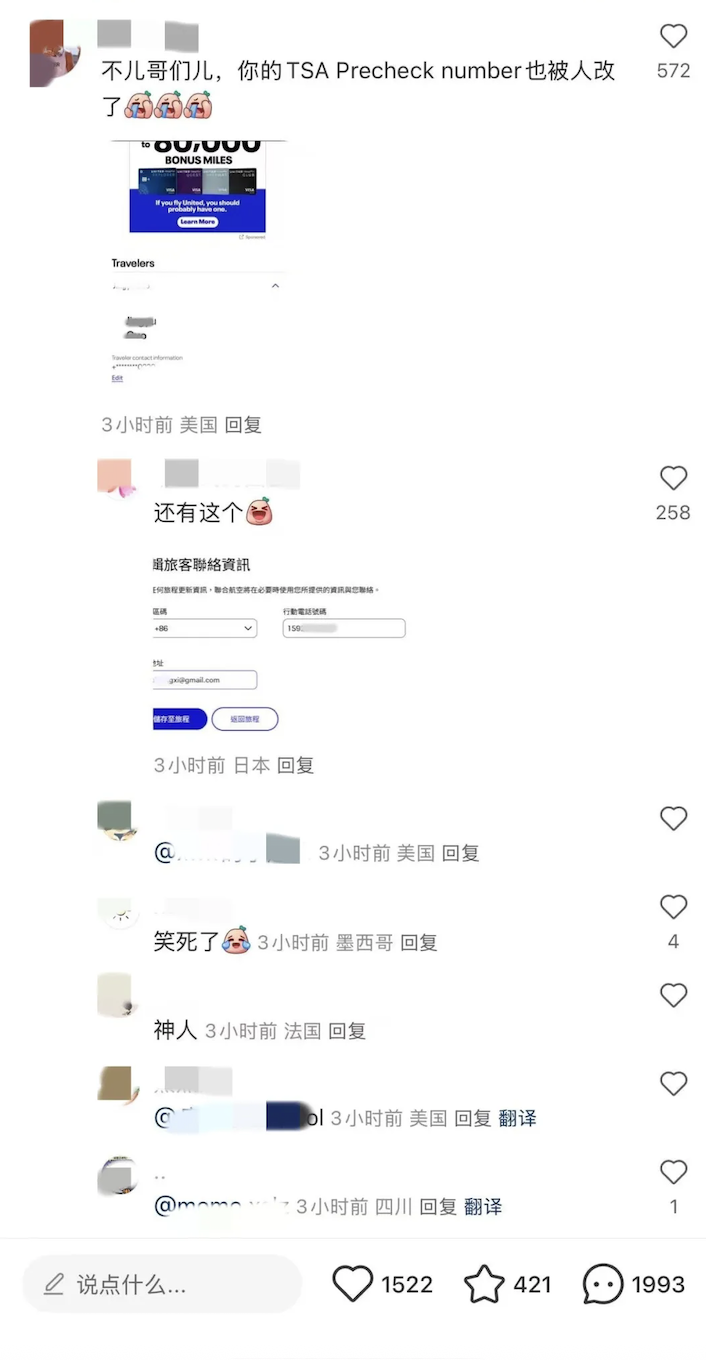
Task: Tap 回复 under the 还有这个 comment
Action: click(295, 765)
